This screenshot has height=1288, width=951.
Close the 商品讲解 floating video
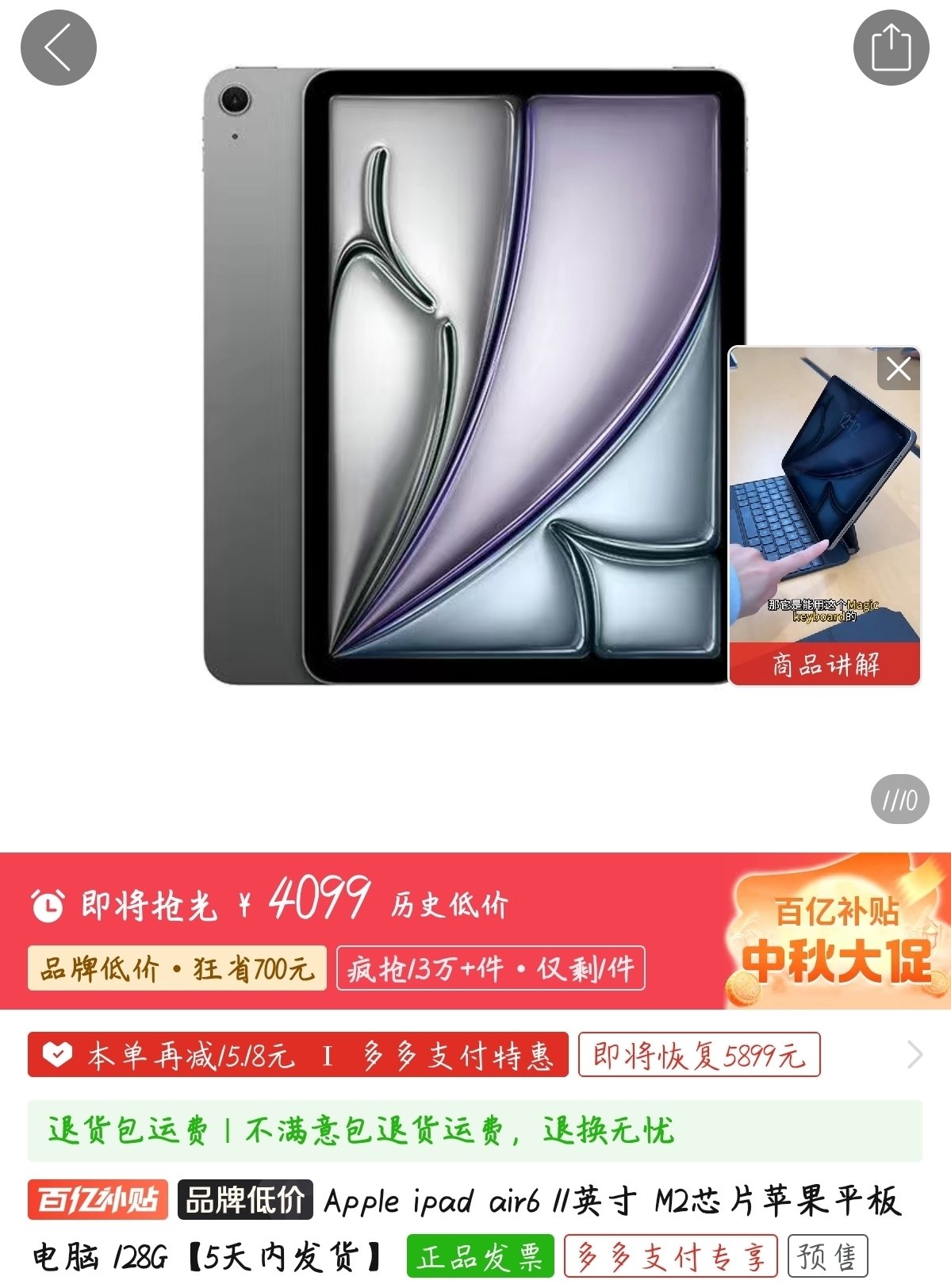tap(898, 369)
